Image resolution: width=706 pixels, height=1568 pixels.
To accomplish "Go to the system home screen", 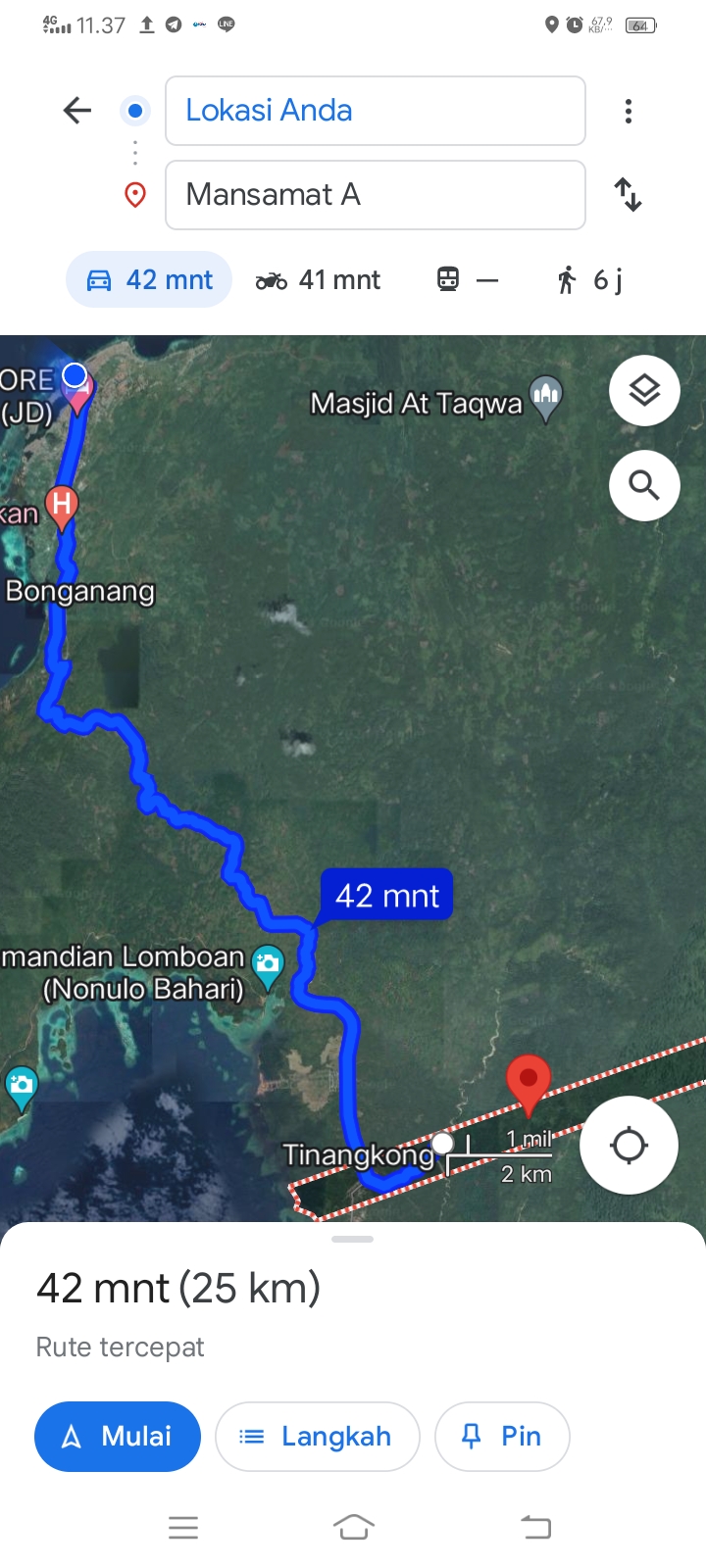I will pos(354,1527).
